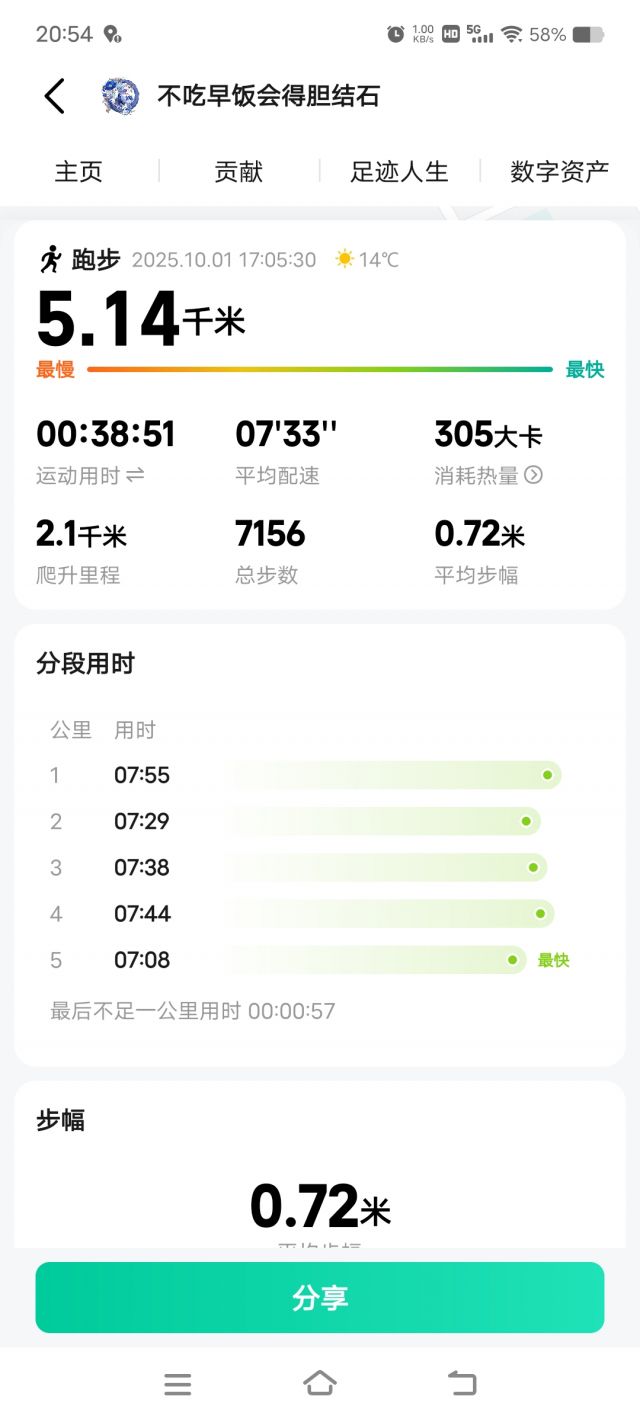
Task: Open the 主页 tab
Action: [x=79, y=171]
